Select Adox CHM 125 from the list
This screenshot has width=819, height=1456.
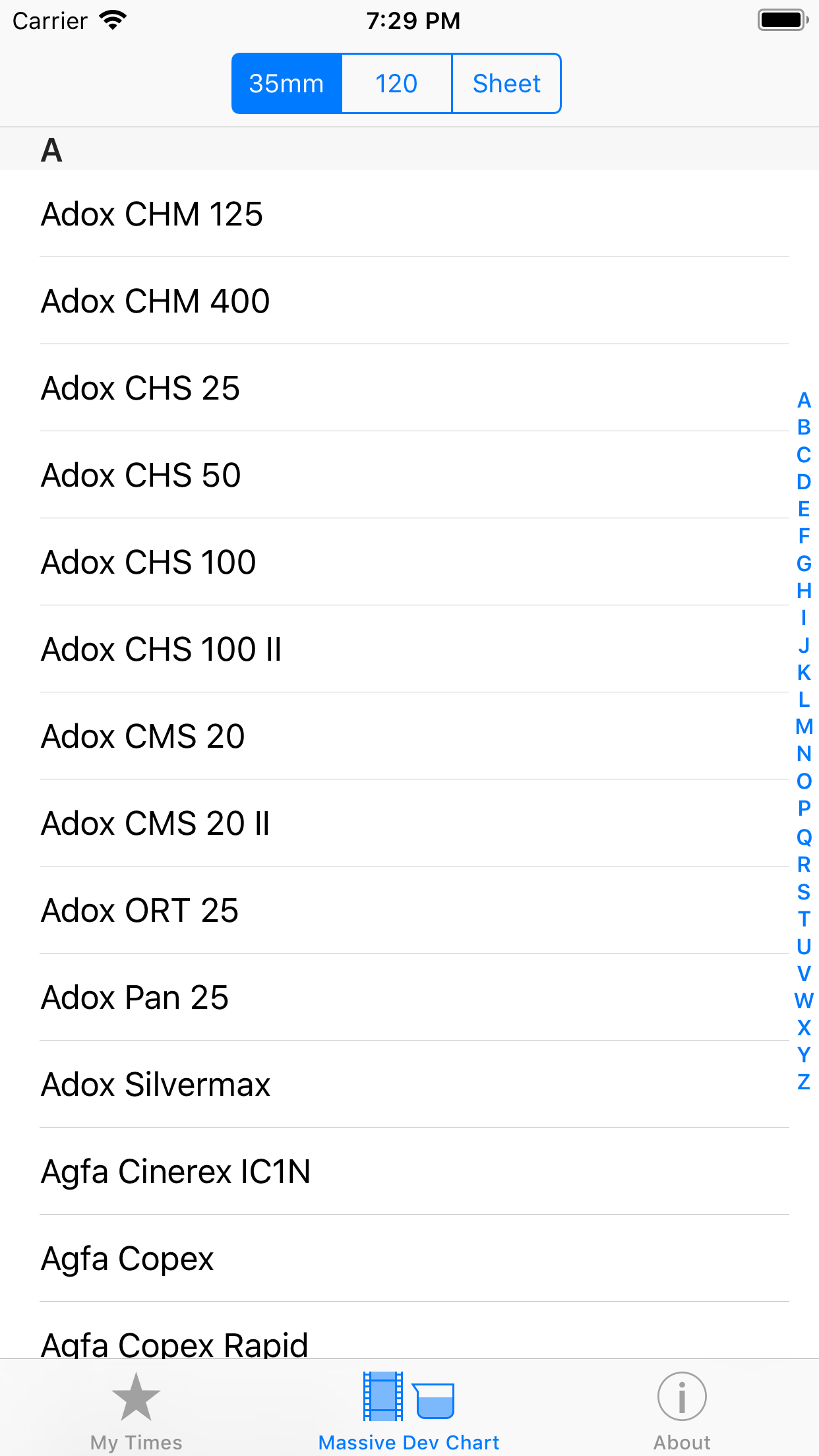(264, 214)
